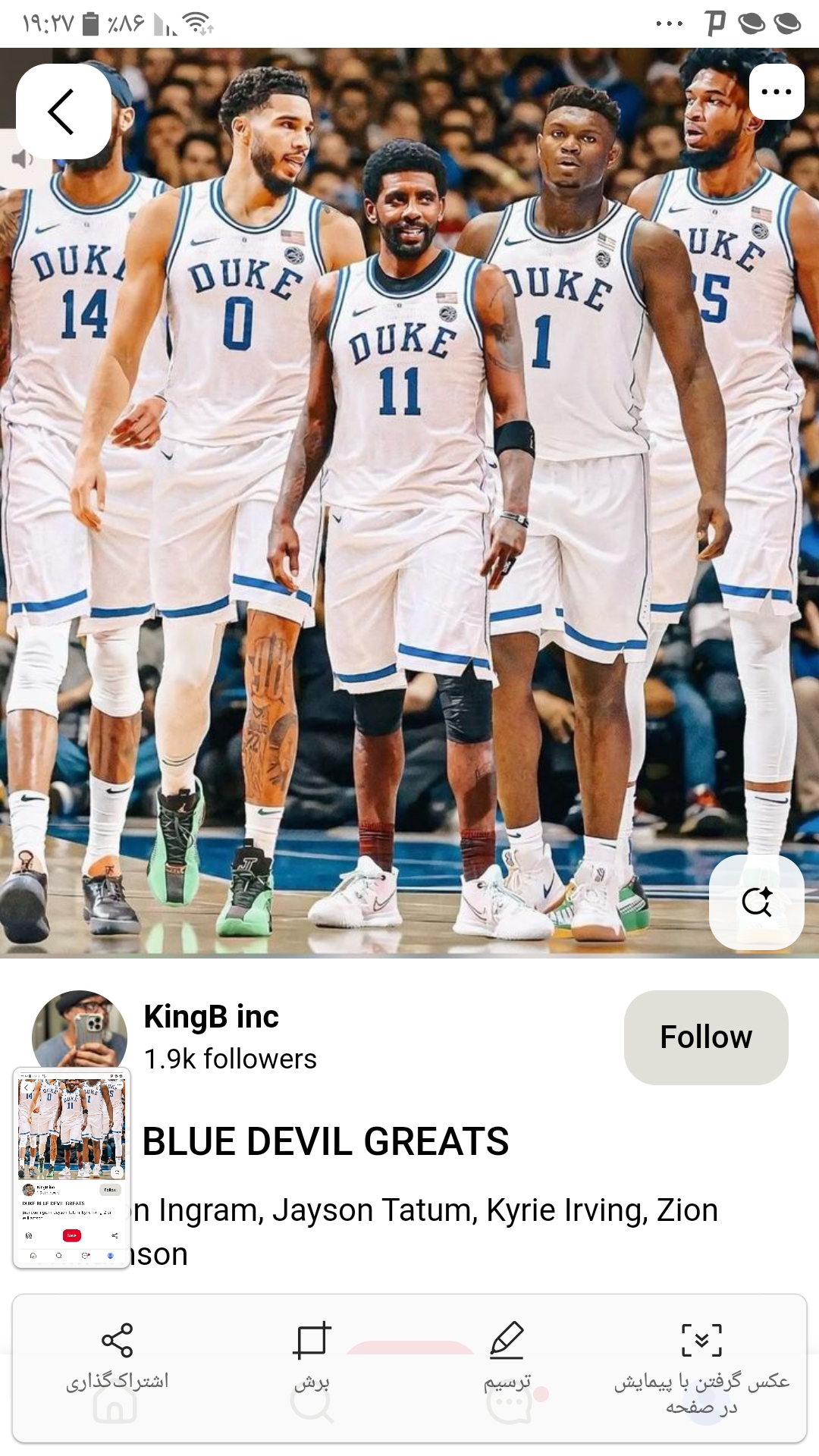Open the full Duke players pin image
Image resolution: width=819 pixels, height=1456 pixels.
pyautogui.click(x=409, y=503)
